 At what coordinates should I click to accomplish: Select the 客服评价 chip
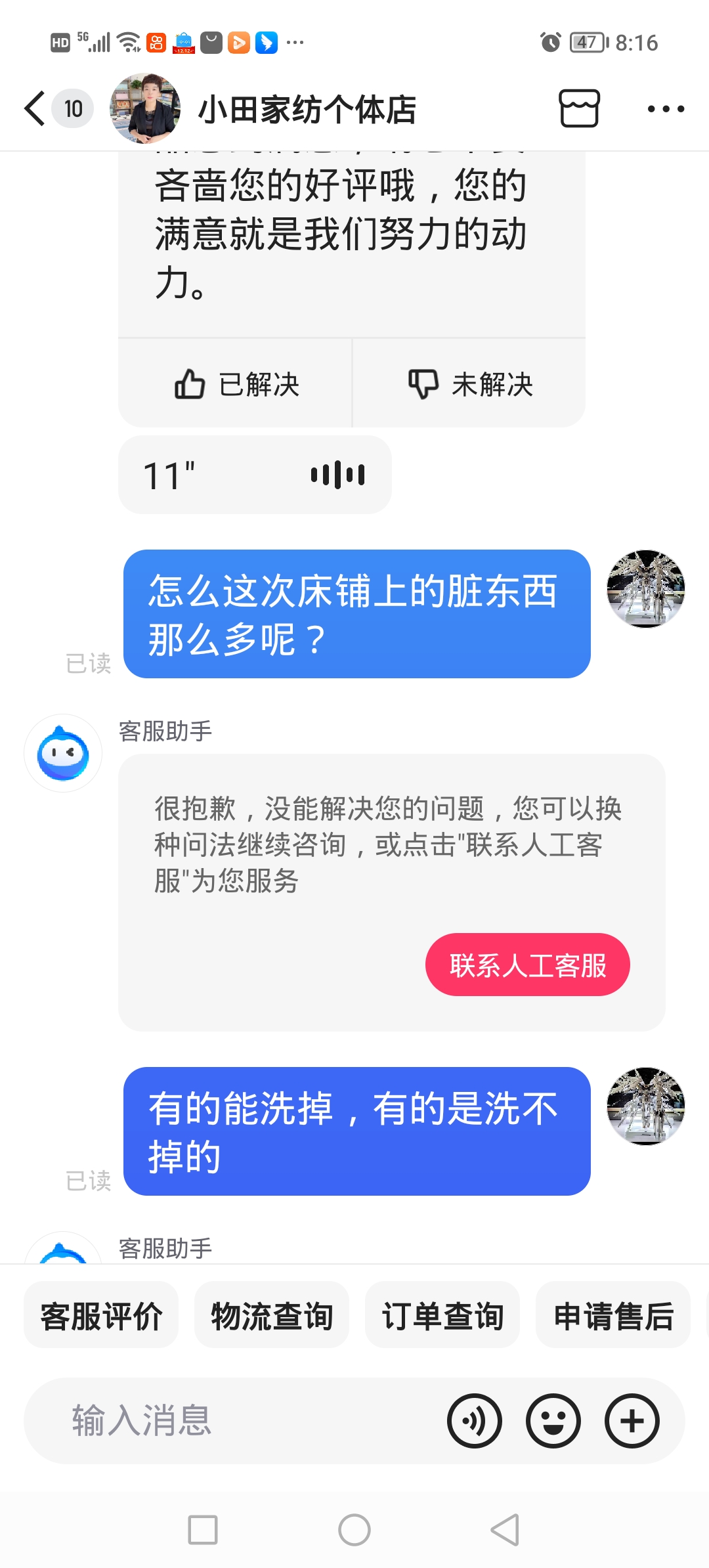click(101, 1315)
